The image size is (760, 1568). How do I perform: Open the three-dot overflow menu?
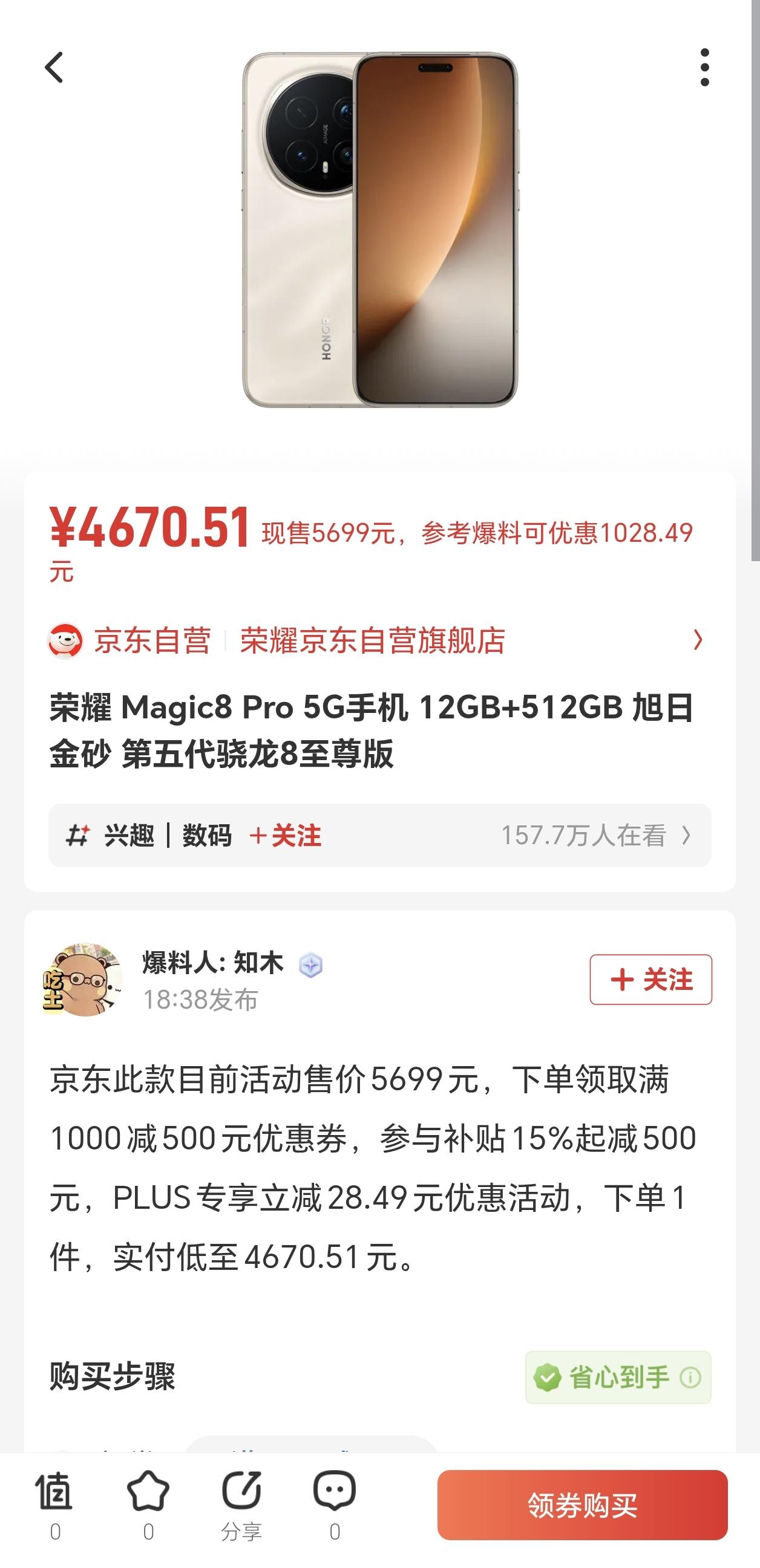(704, 67)
